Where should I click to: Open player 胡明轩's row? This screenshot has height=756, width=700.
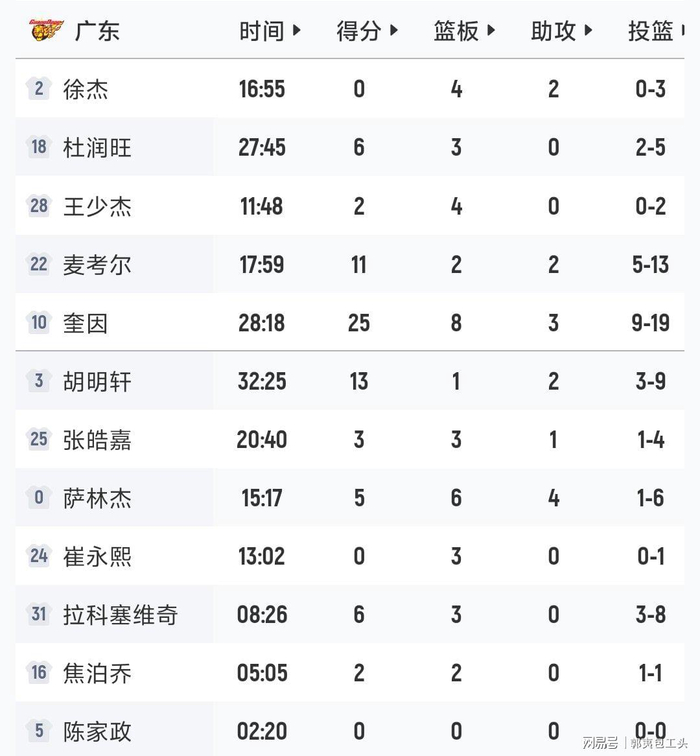coord(350,381)
